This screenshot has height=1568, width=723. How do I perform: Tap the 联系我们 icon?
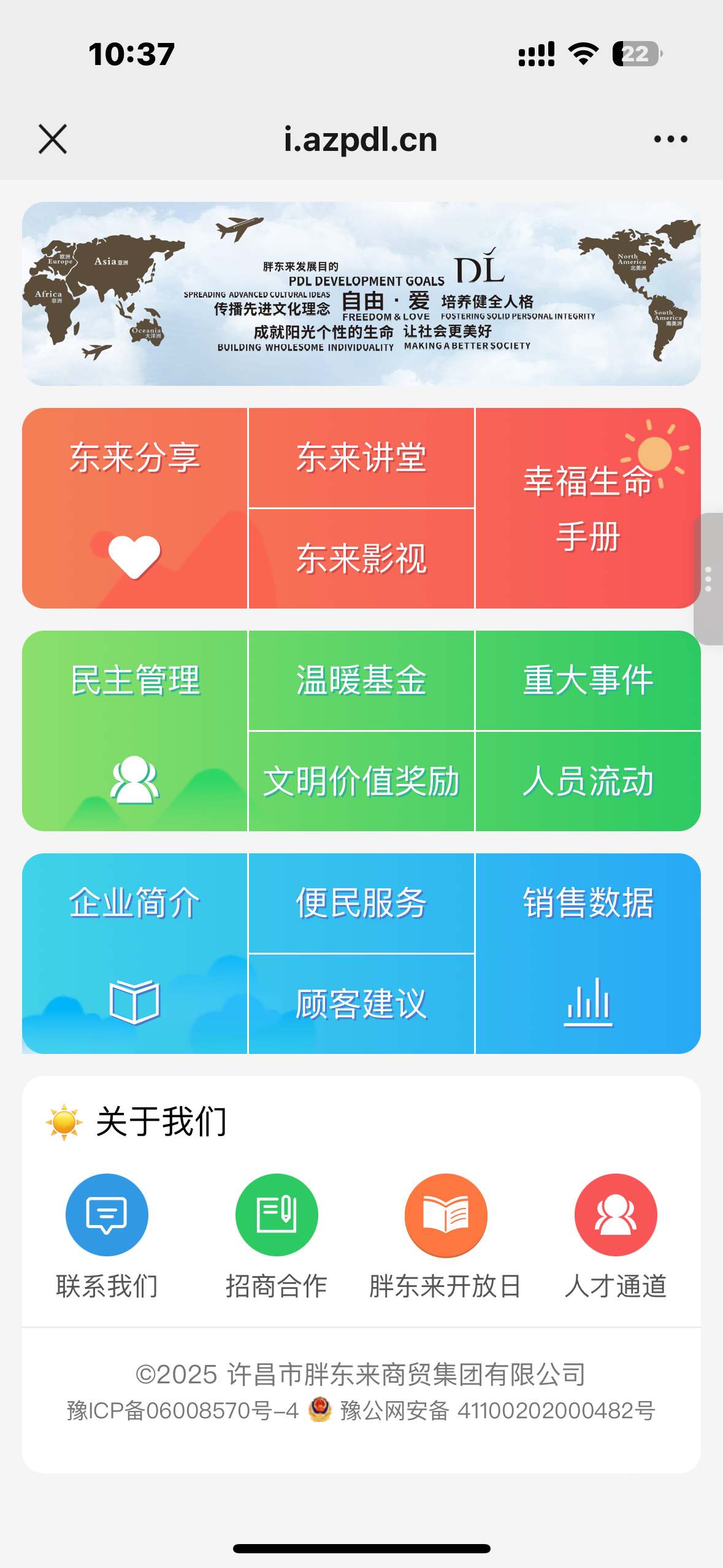click(x=107, y=1215)
